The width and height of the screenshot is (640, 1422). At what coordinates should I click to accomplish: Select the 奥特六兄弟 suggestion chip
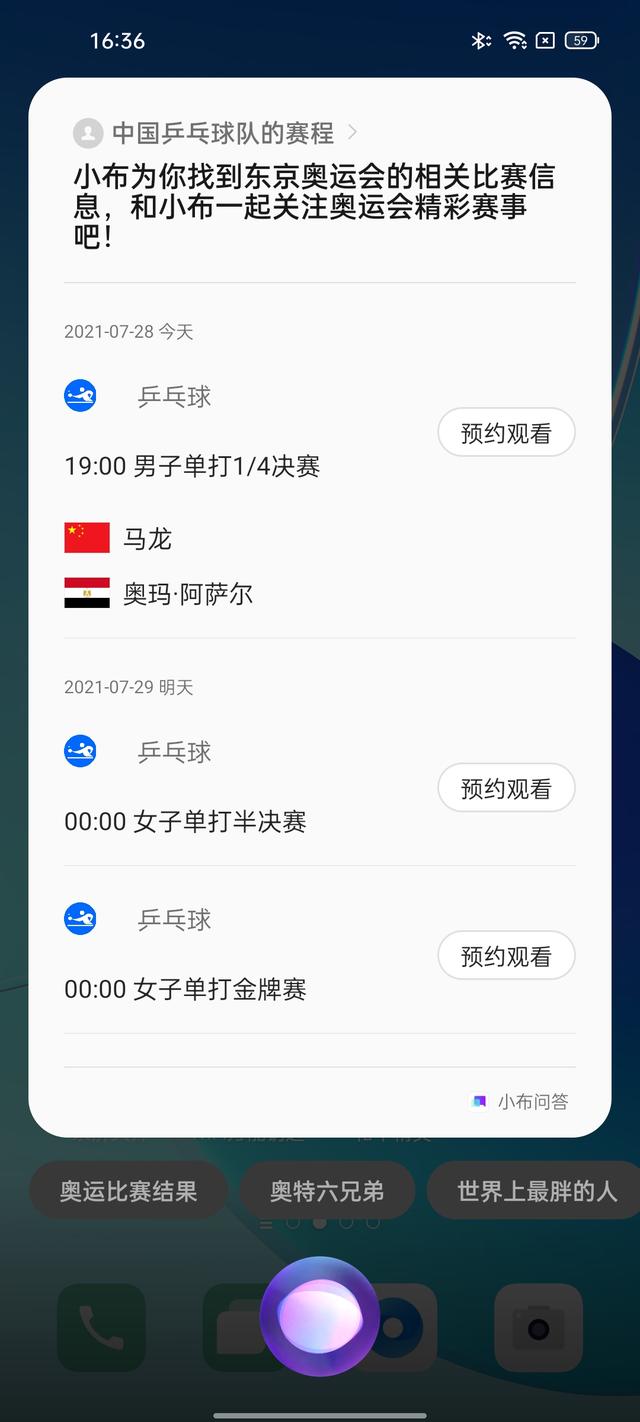(x=327, y=1191)
